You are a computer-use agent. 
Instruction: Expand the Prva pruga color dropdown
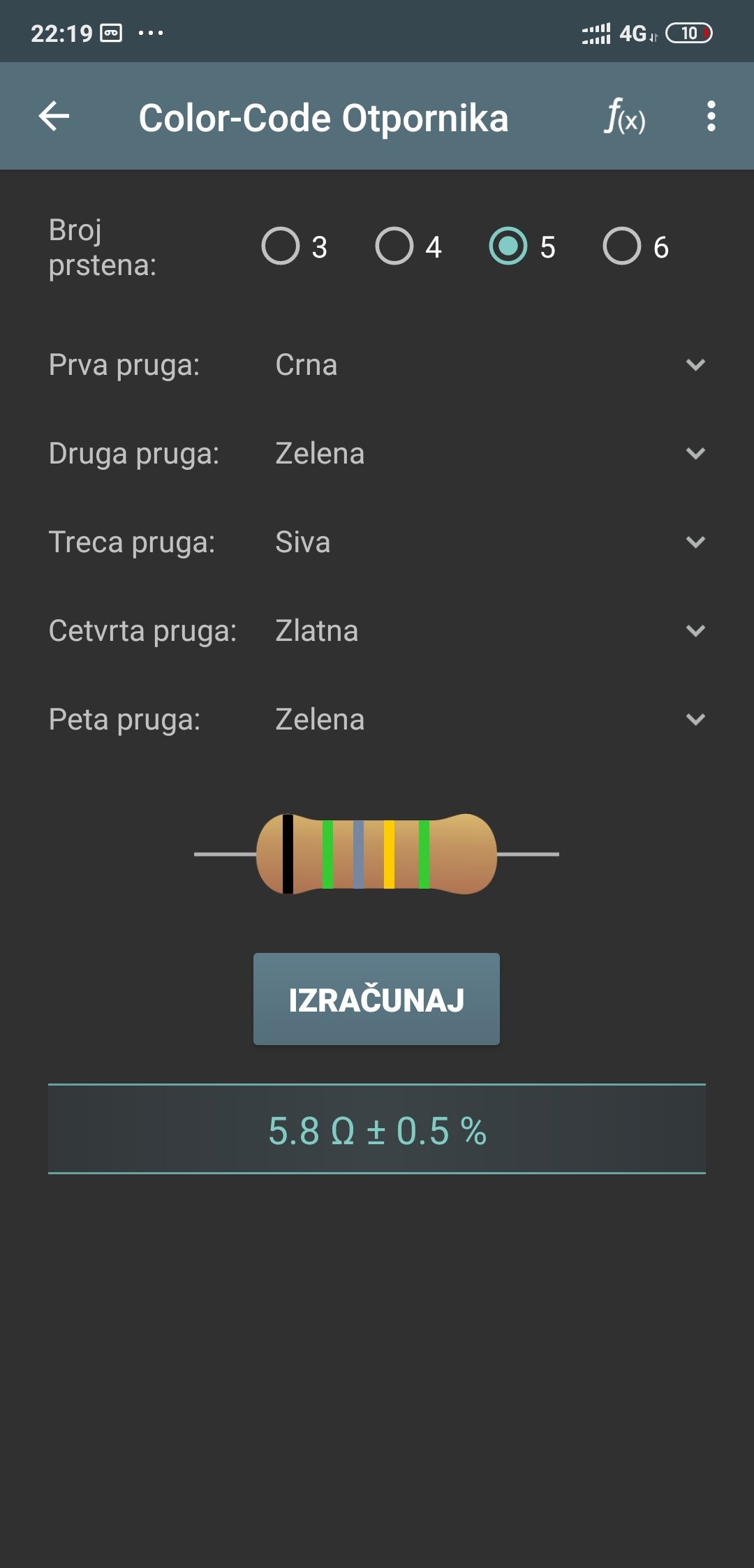(489, 365)
